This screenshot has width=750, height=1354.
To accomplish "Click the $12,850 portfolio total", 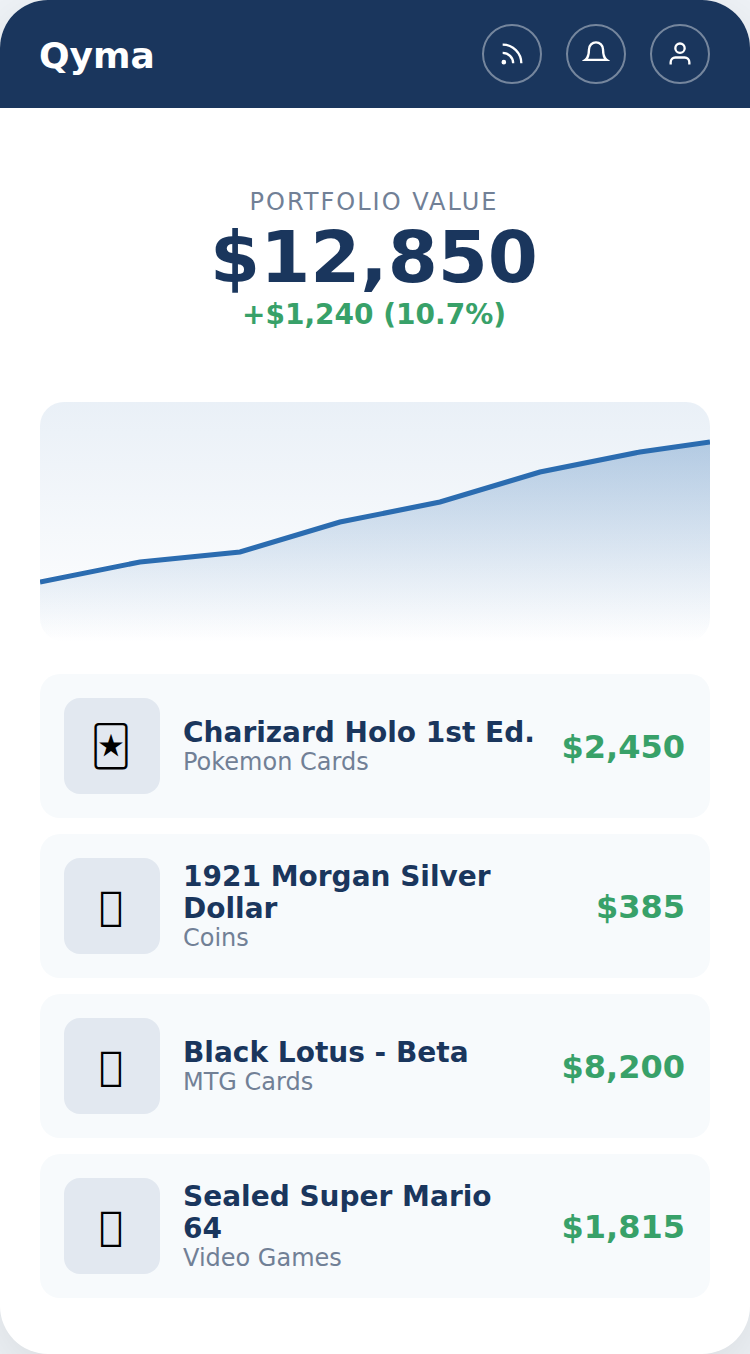I will click(x=375, y=257).
